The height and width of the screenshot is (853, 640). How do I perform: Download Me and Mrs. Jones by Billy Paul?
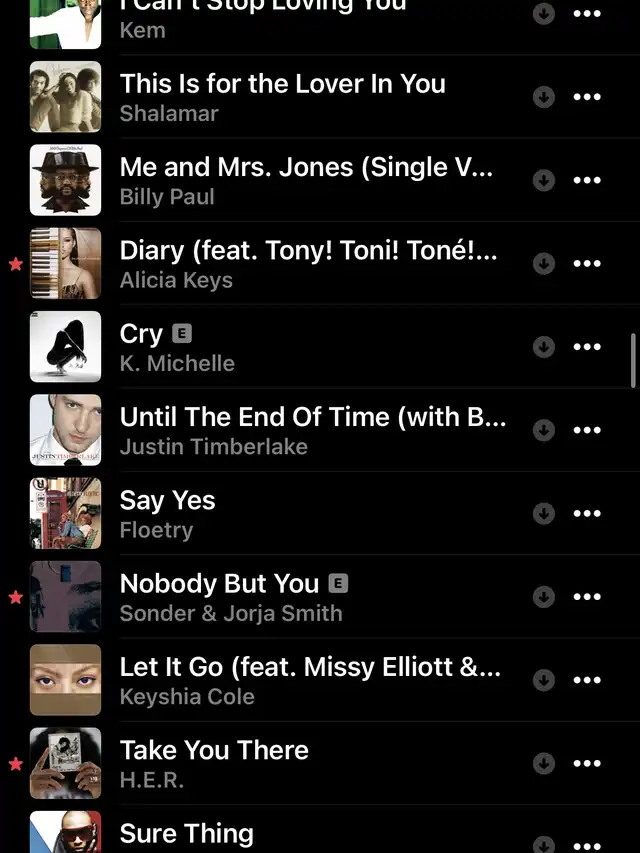tap(543, 180)
